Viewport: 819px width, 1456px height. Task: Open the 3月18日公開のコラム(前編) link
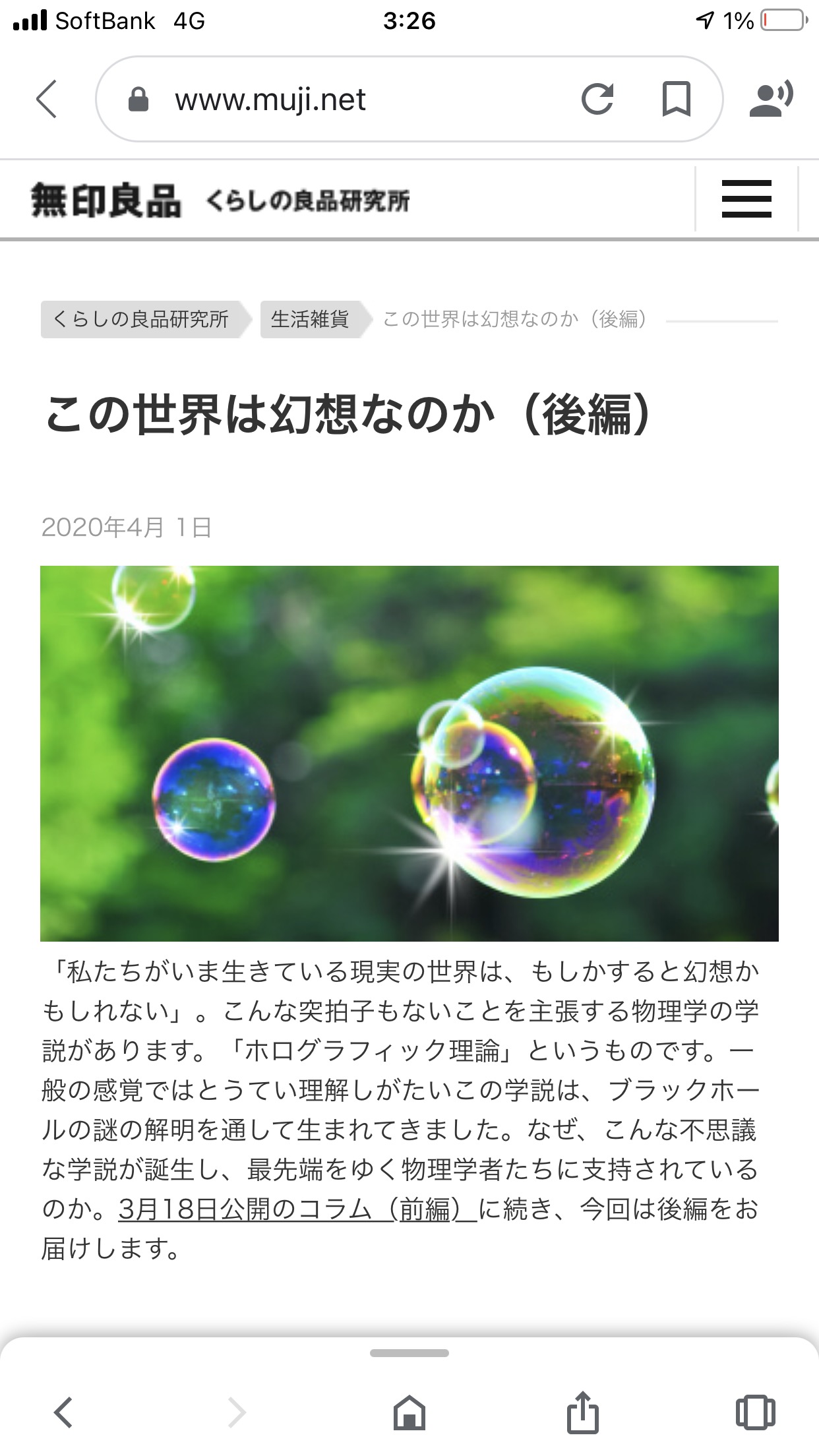(x=297, y=1209)
